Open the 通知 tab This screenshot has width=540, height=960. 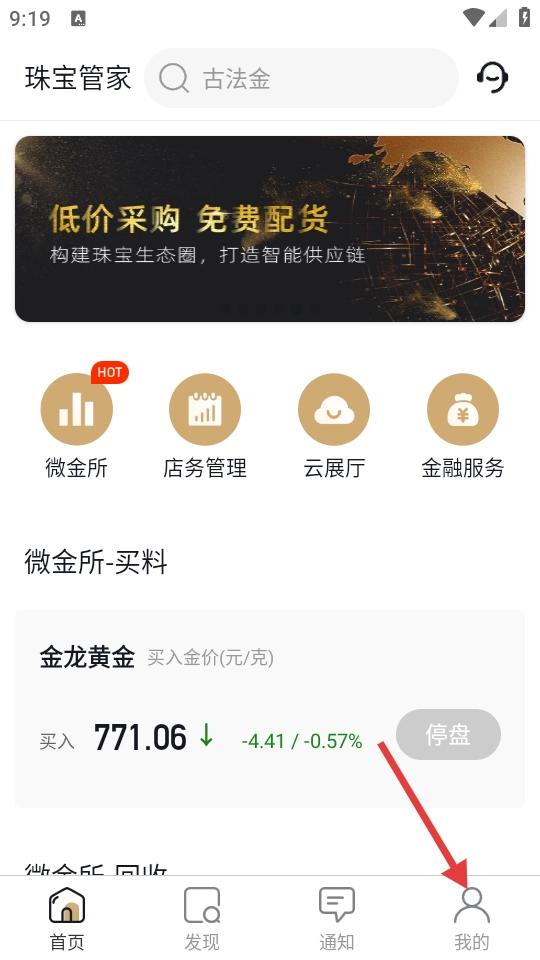[337, 918]
